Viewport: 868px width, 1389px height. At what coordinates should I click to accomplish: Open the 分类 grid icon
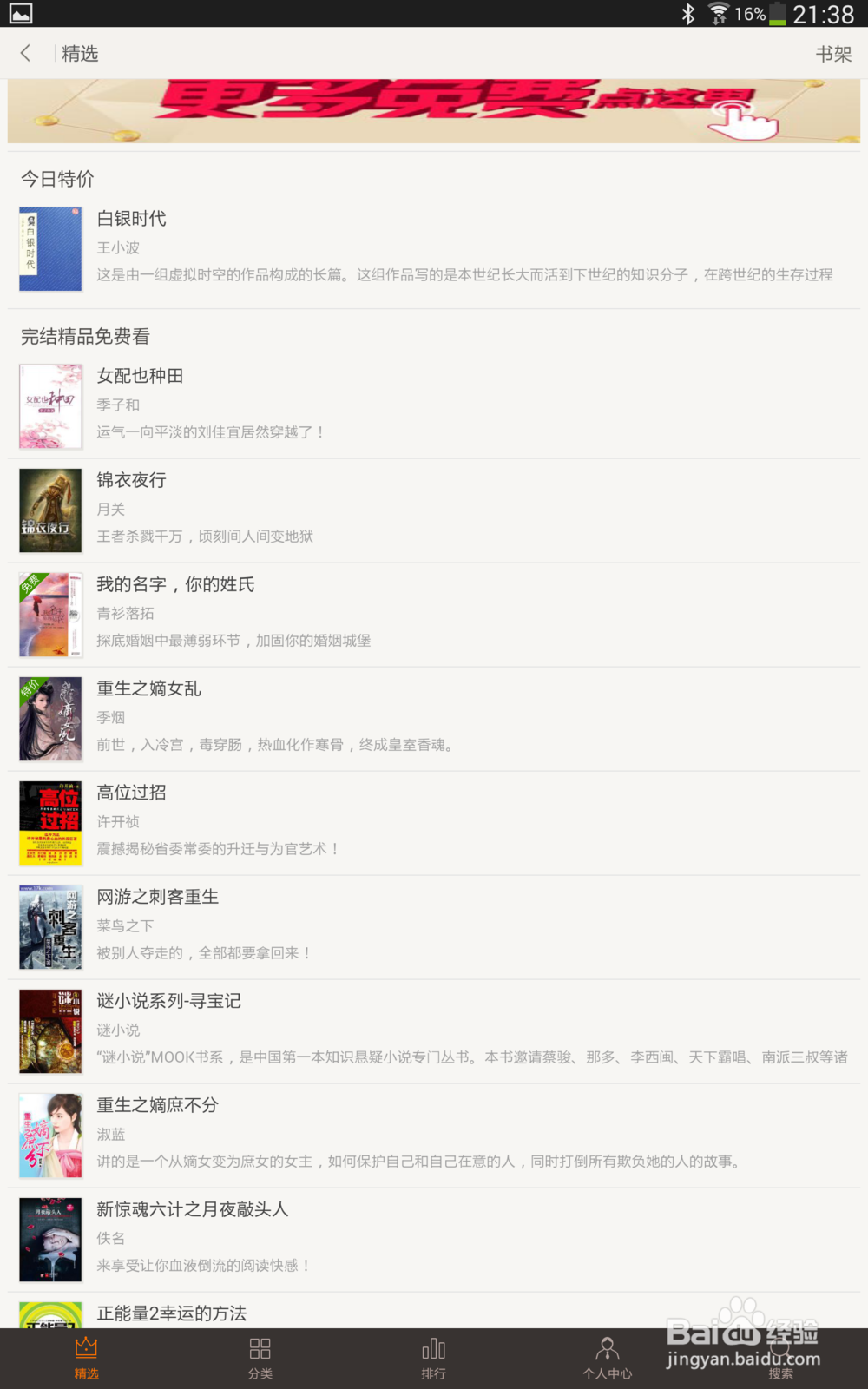260,1354
